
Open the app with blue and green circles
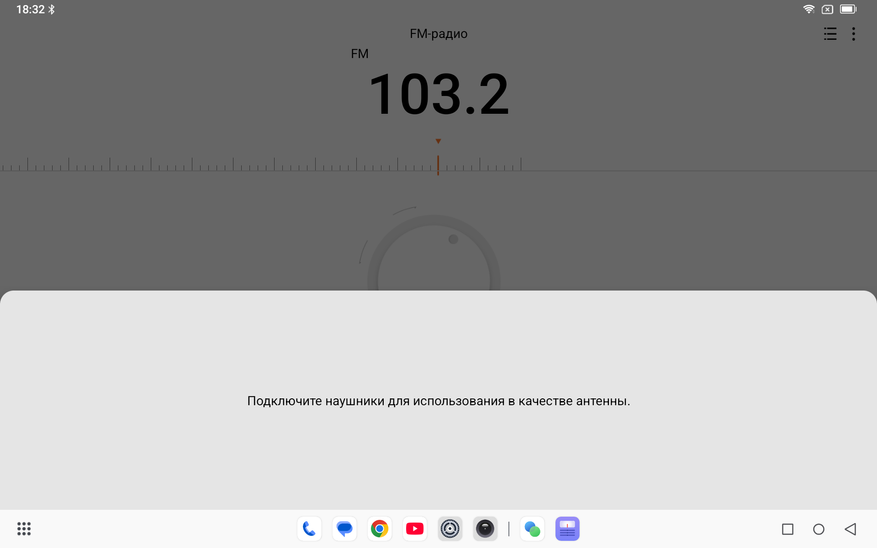[x=532, y=529]
